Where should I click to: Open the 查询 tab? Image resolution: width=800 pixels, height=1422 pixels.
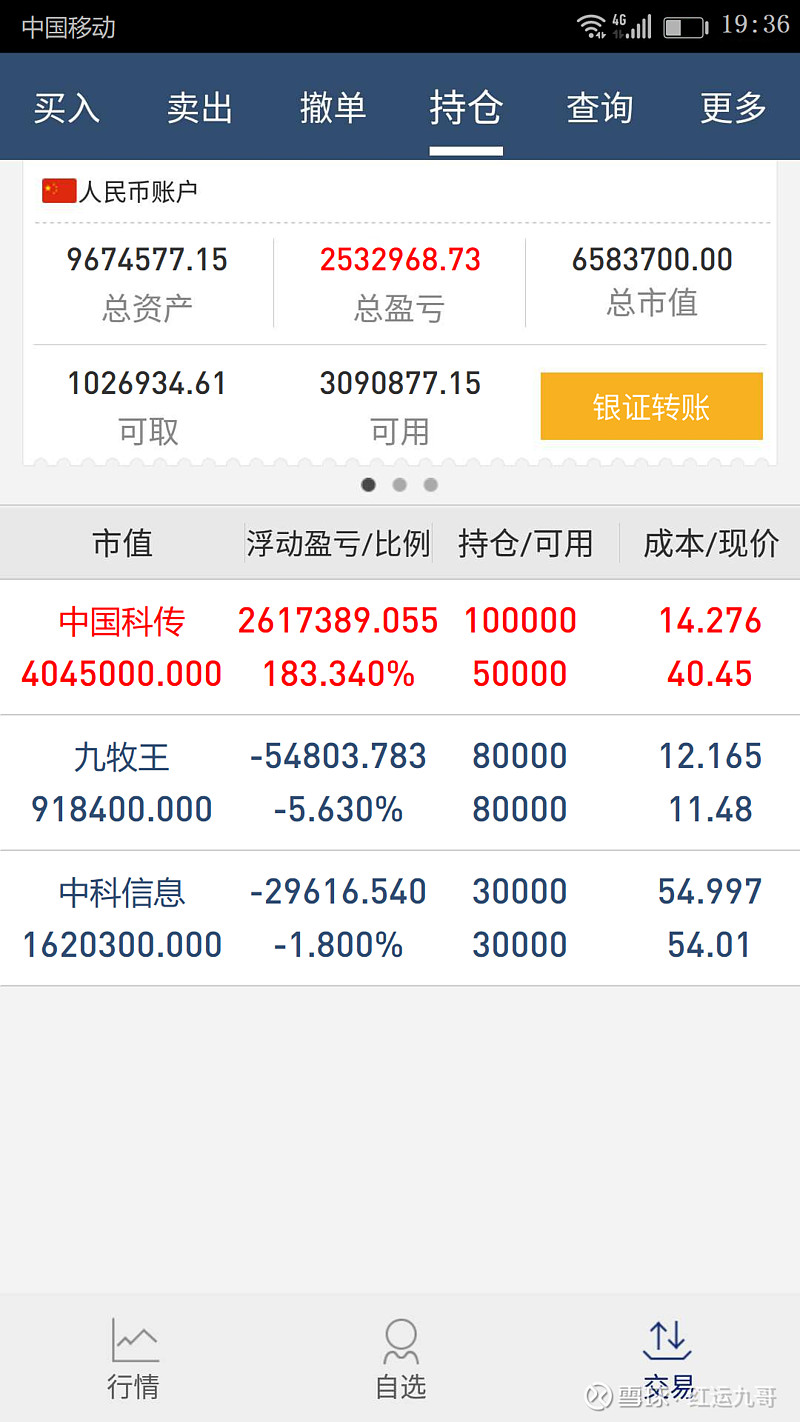(x=600, y=107)
